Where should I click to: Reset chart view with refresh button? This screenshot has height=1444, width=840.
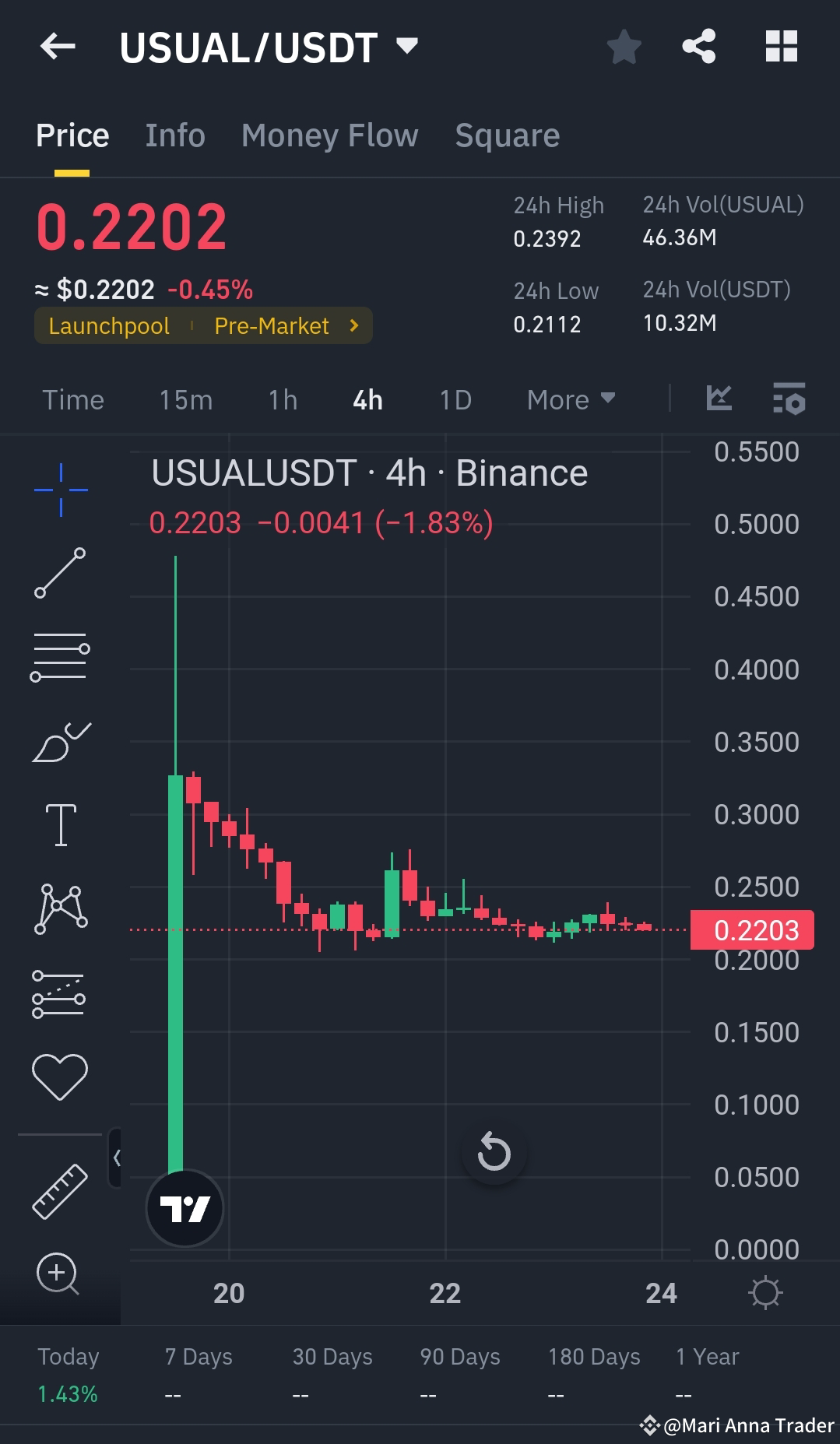(494, 1153)
